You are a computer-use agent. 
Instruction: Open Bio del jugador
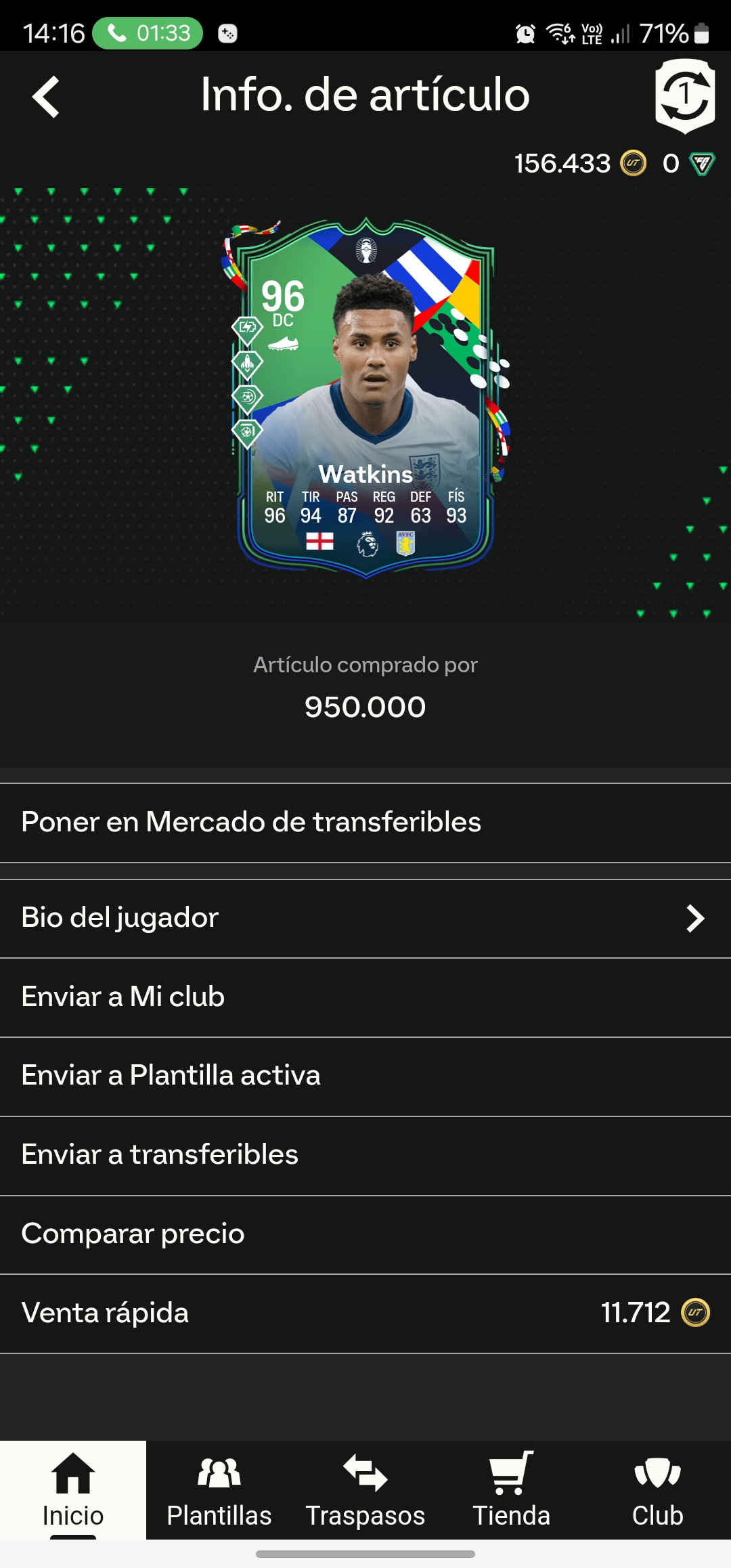[365, 918]
